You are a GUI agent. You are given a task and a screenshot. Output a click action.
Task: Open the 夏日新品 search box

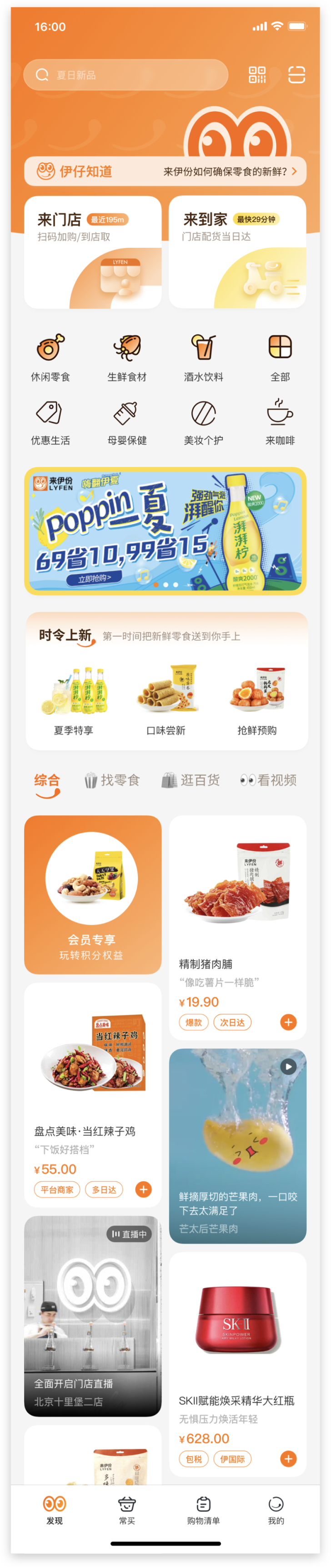pos(125,75)
